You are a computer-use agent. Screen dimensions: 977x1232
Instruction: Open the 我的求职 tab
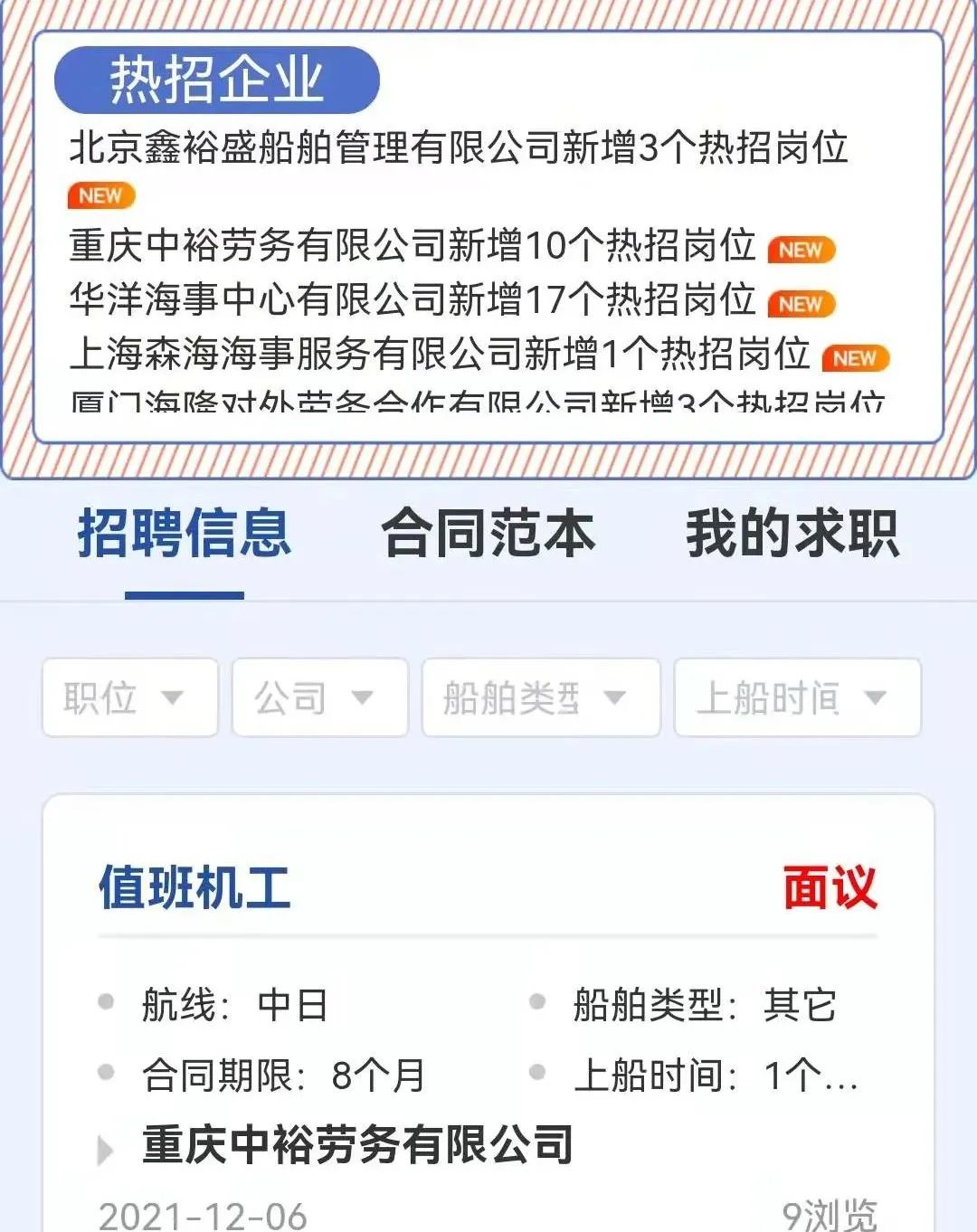tap(792, 533)
